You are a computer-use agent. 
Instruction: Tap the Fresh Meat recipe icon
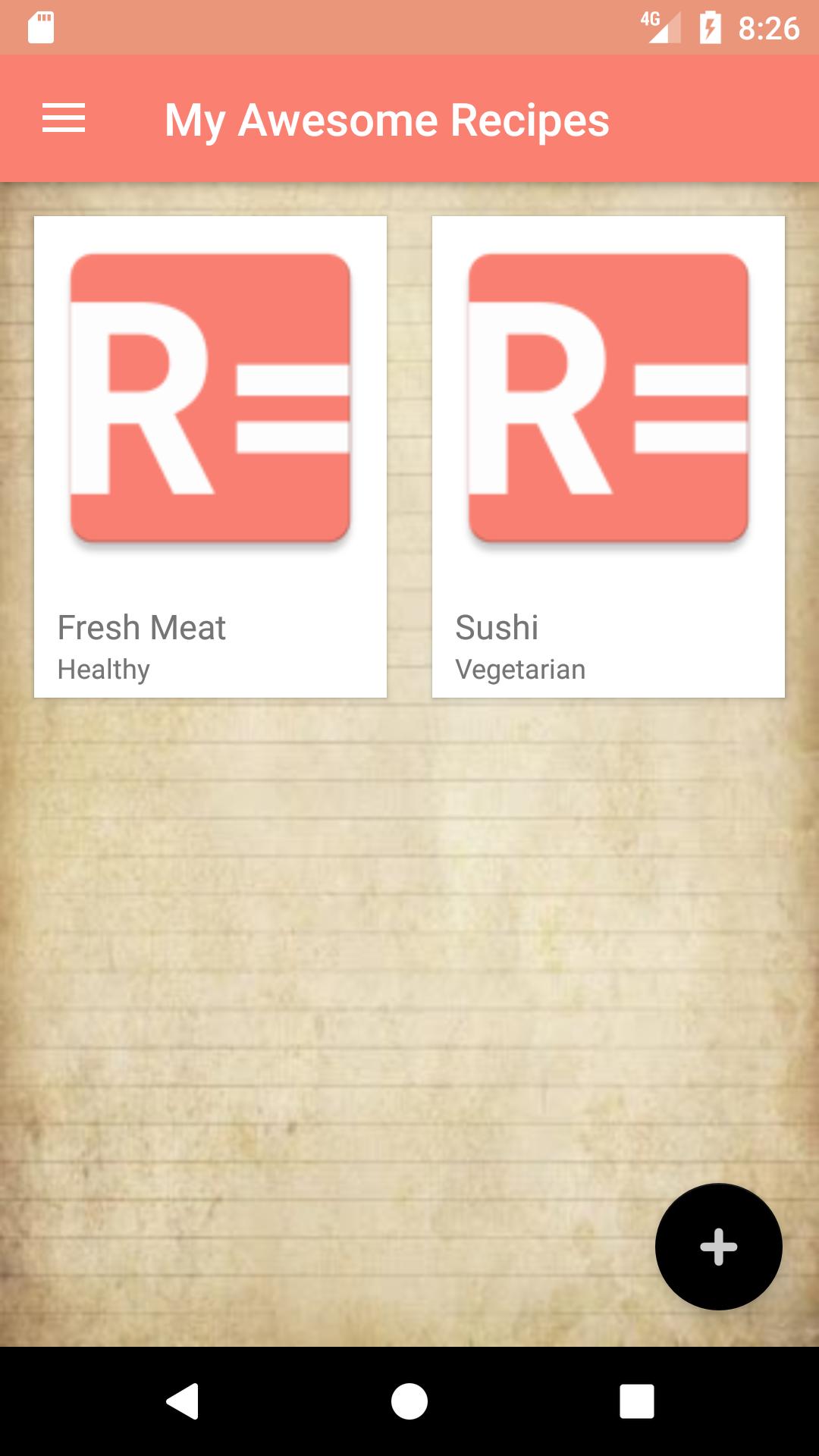(210, 398)
